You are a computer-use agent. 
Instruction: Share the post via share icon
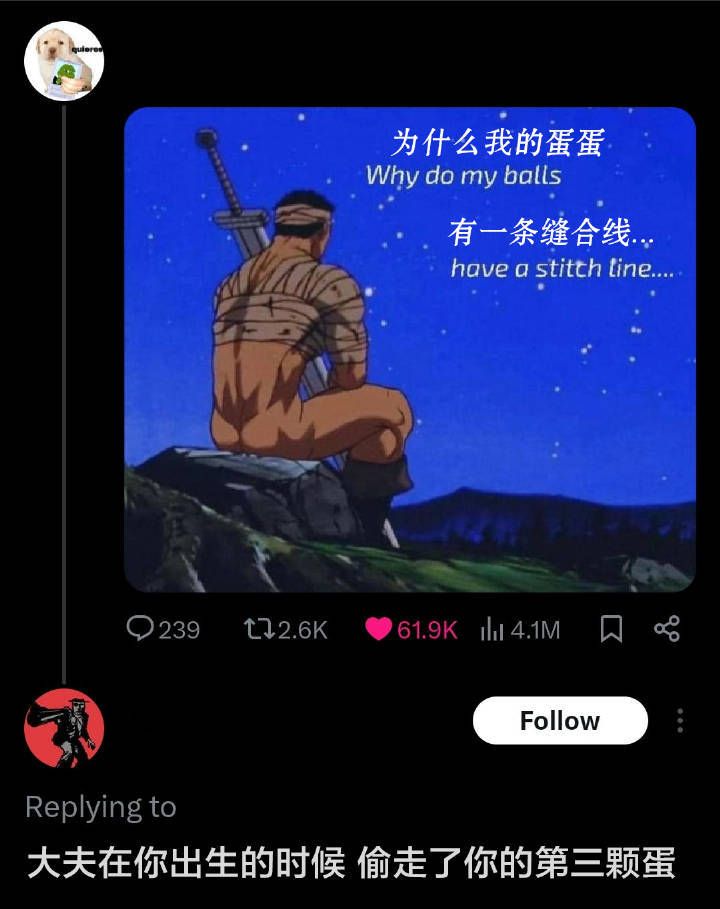pos(666,629)
